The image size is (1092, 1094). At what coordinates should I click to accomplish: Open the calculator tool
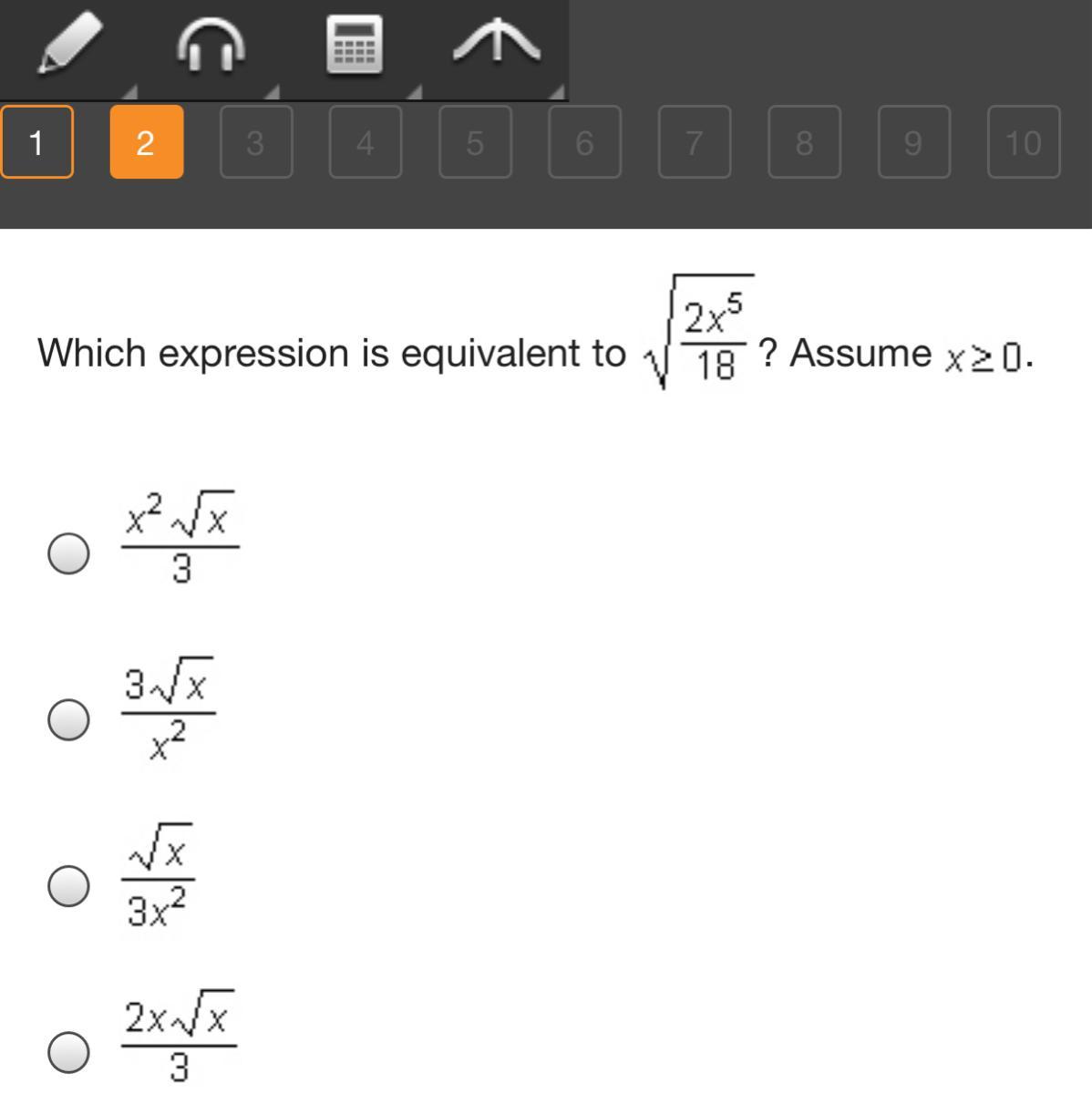pyautogui.click(x=355, y=45)
